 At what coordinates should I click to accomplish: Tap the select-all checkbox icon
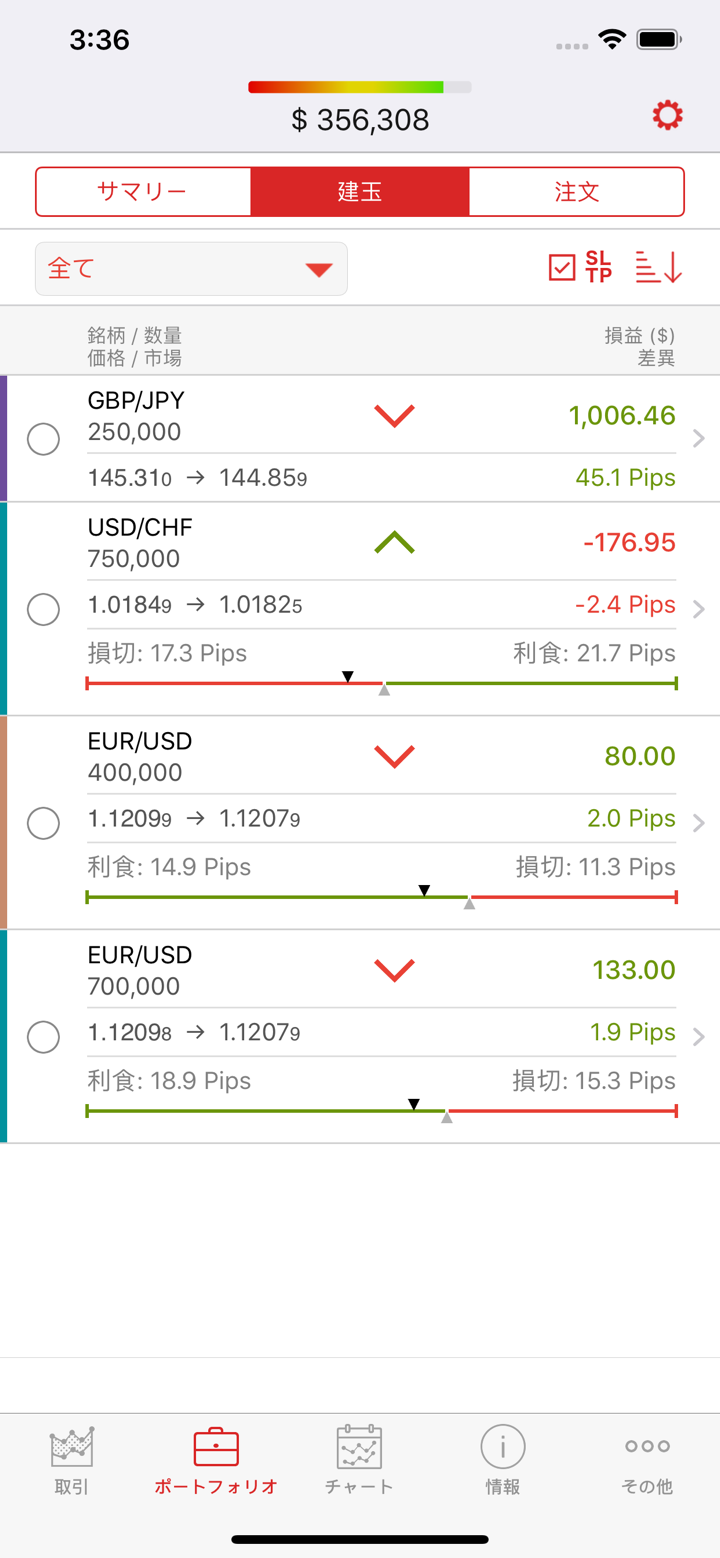tap(562, 267)
